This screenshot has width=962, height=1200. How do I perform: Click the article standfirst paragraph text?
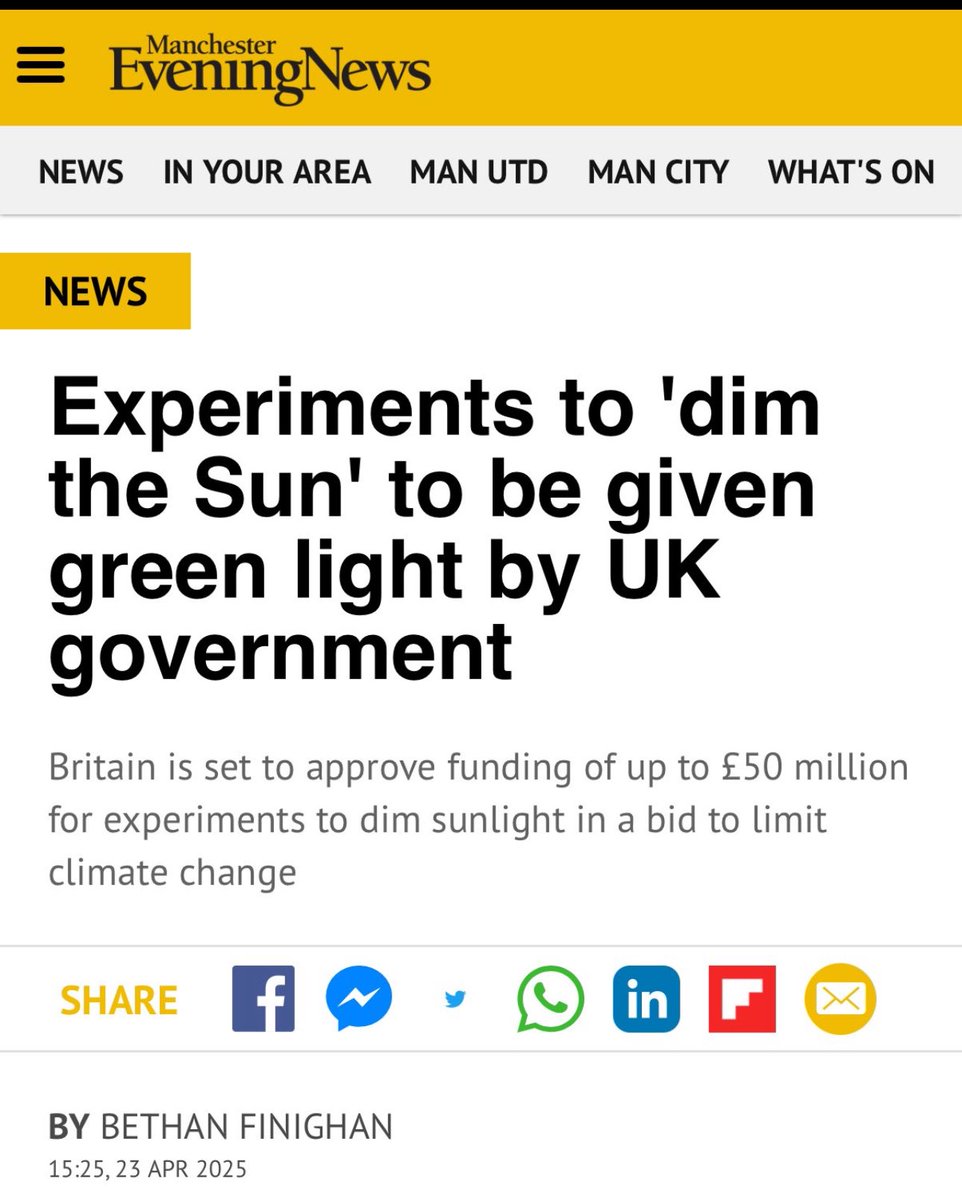[x=478, y=819]
